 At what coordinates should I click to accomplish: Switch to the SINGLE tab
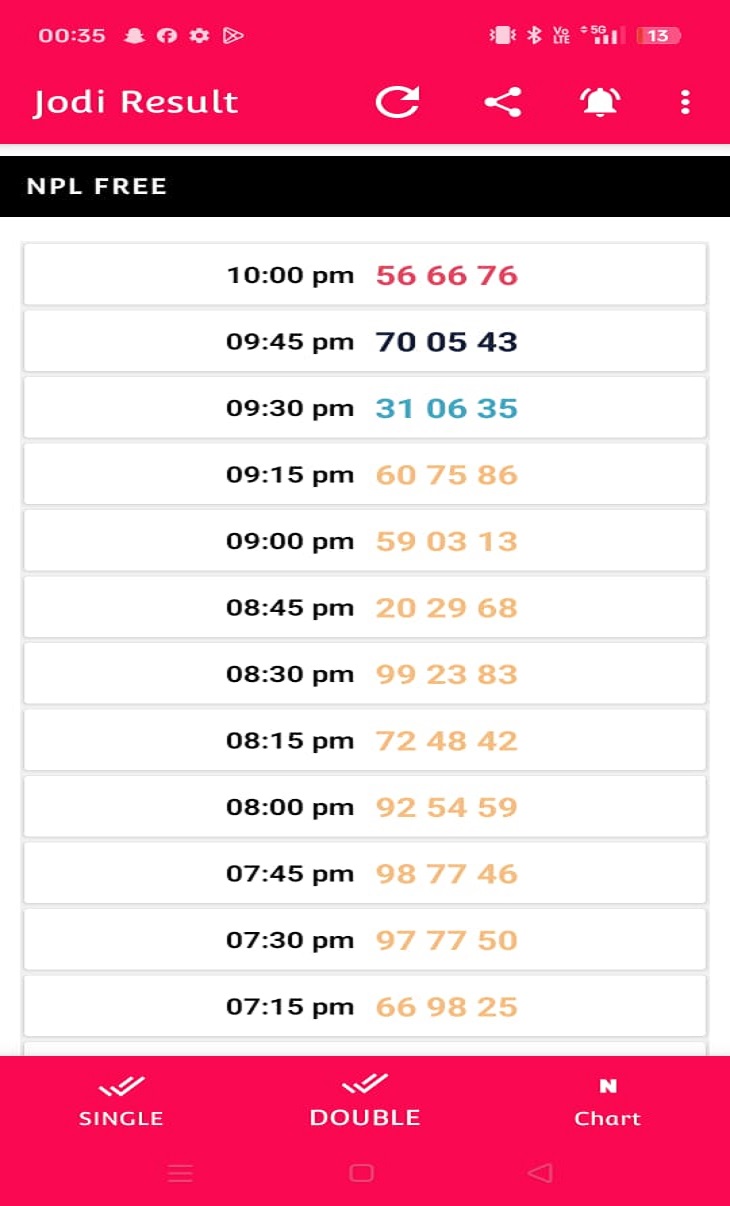click(121, 1104)
